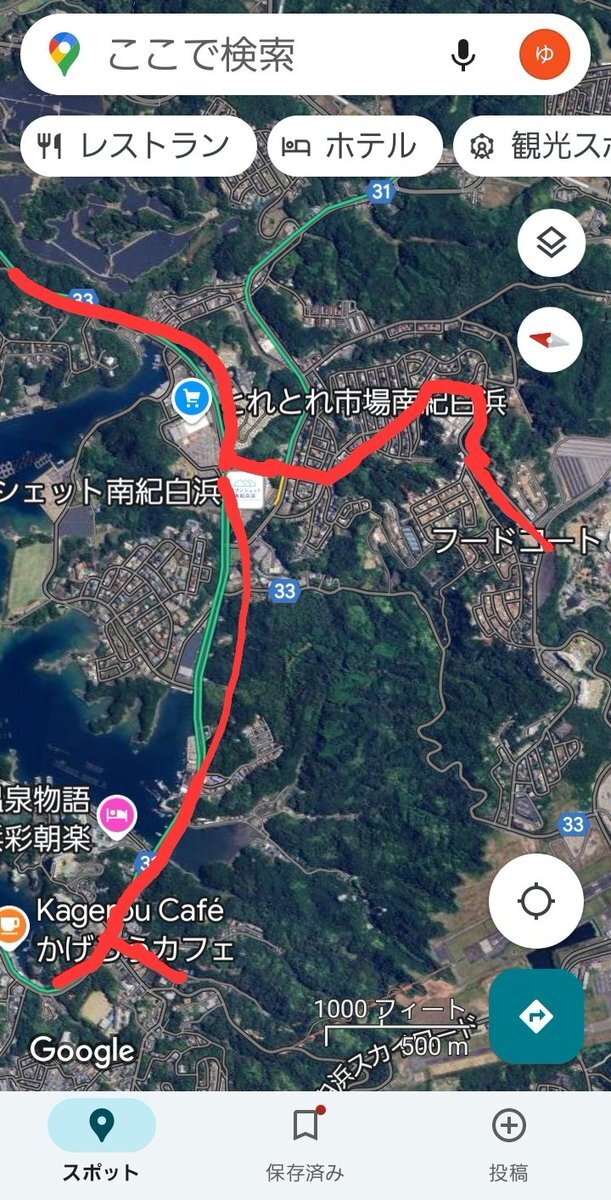Center map on my current location
The height and width of the screenshot is (1200, 611).
536,901
